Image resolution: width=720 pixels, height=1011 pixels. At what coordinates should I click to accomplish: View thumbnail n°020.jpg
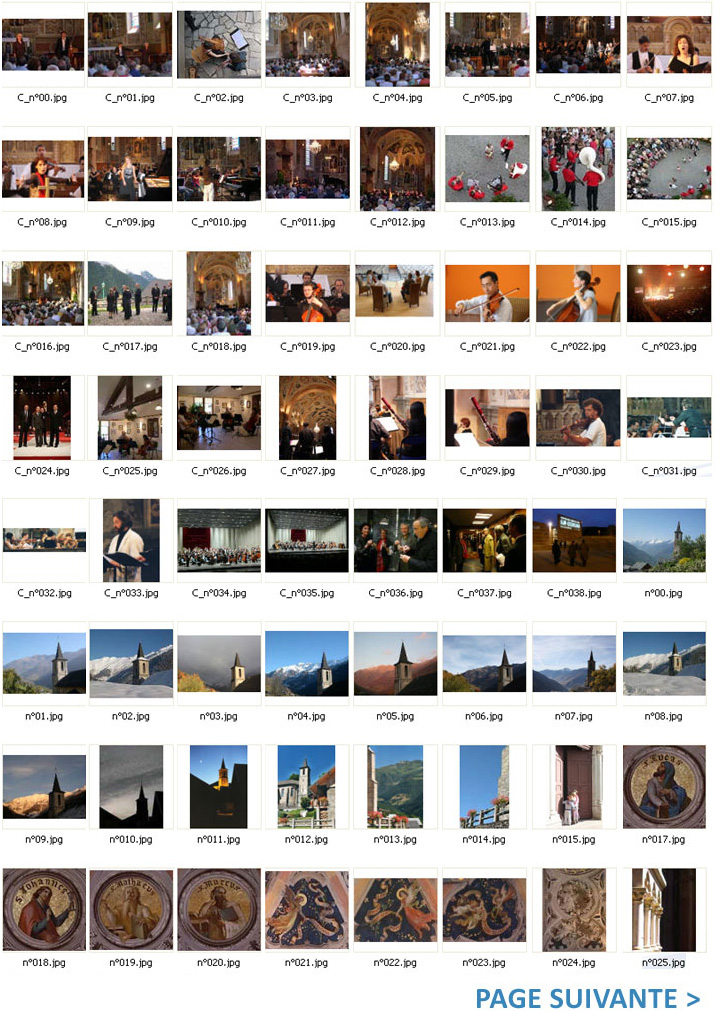[219, 909]
